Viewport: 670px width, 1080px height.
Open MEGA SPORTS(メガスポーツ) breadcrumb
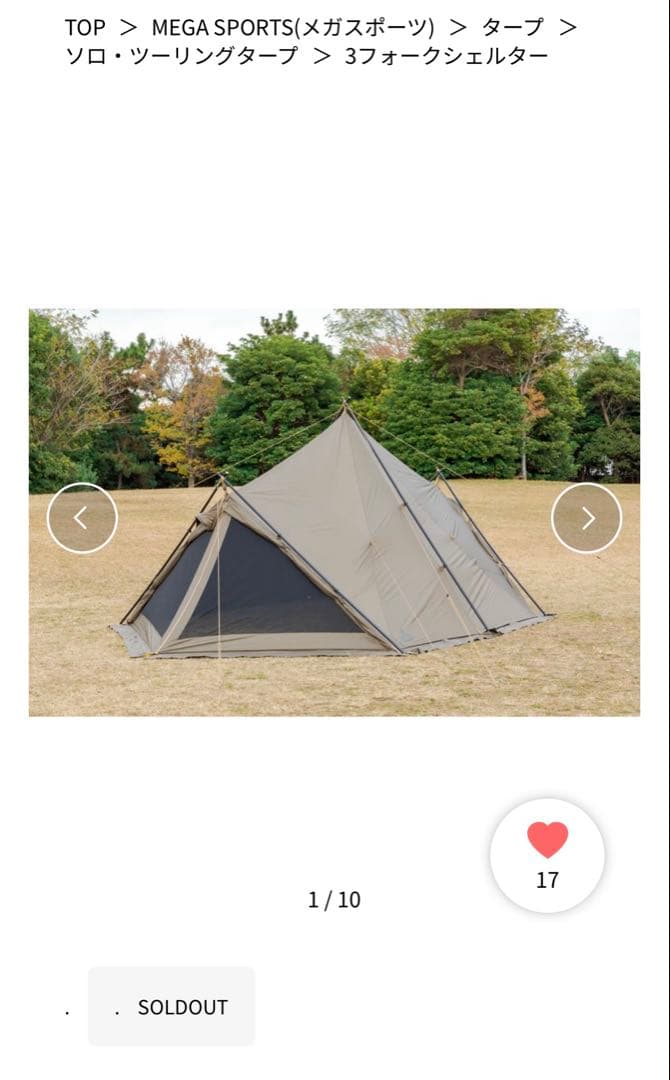[x=293, y=27]
